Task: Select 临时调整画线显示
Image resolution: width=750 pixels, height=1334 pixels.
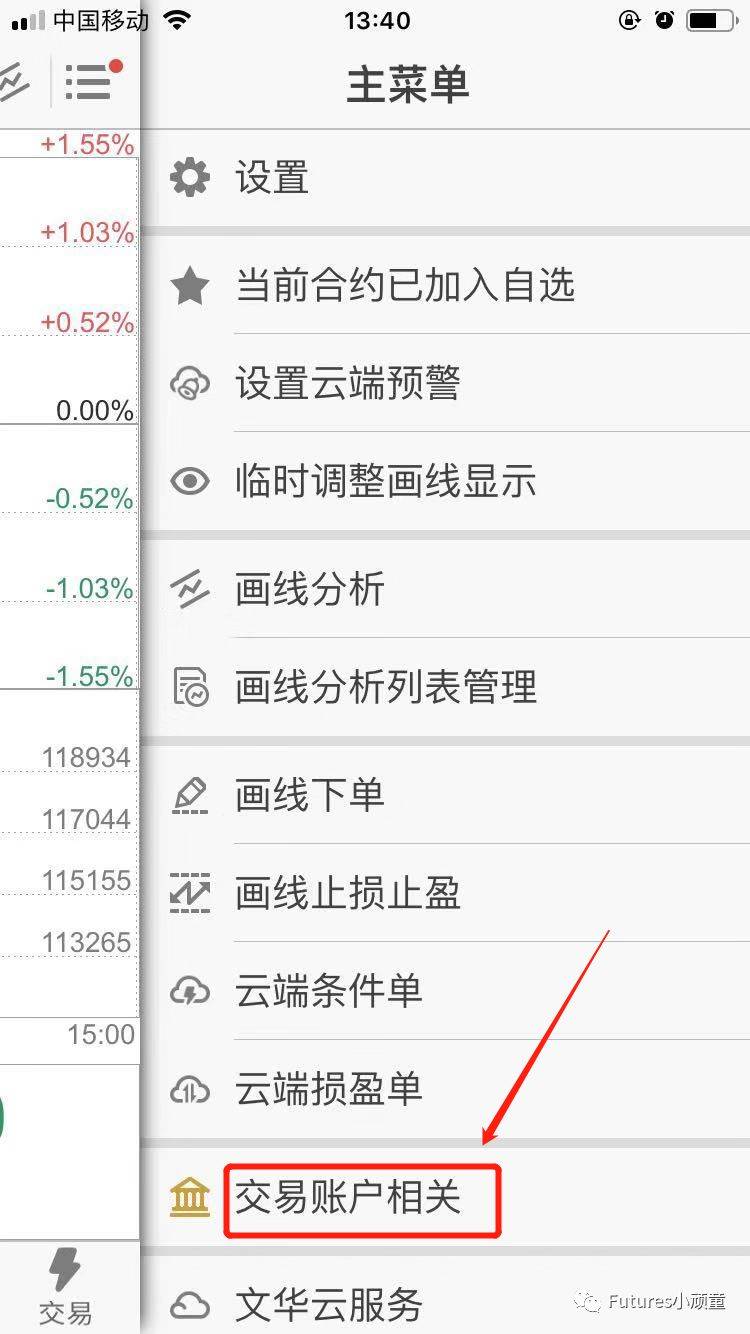Action: (446, 481)
